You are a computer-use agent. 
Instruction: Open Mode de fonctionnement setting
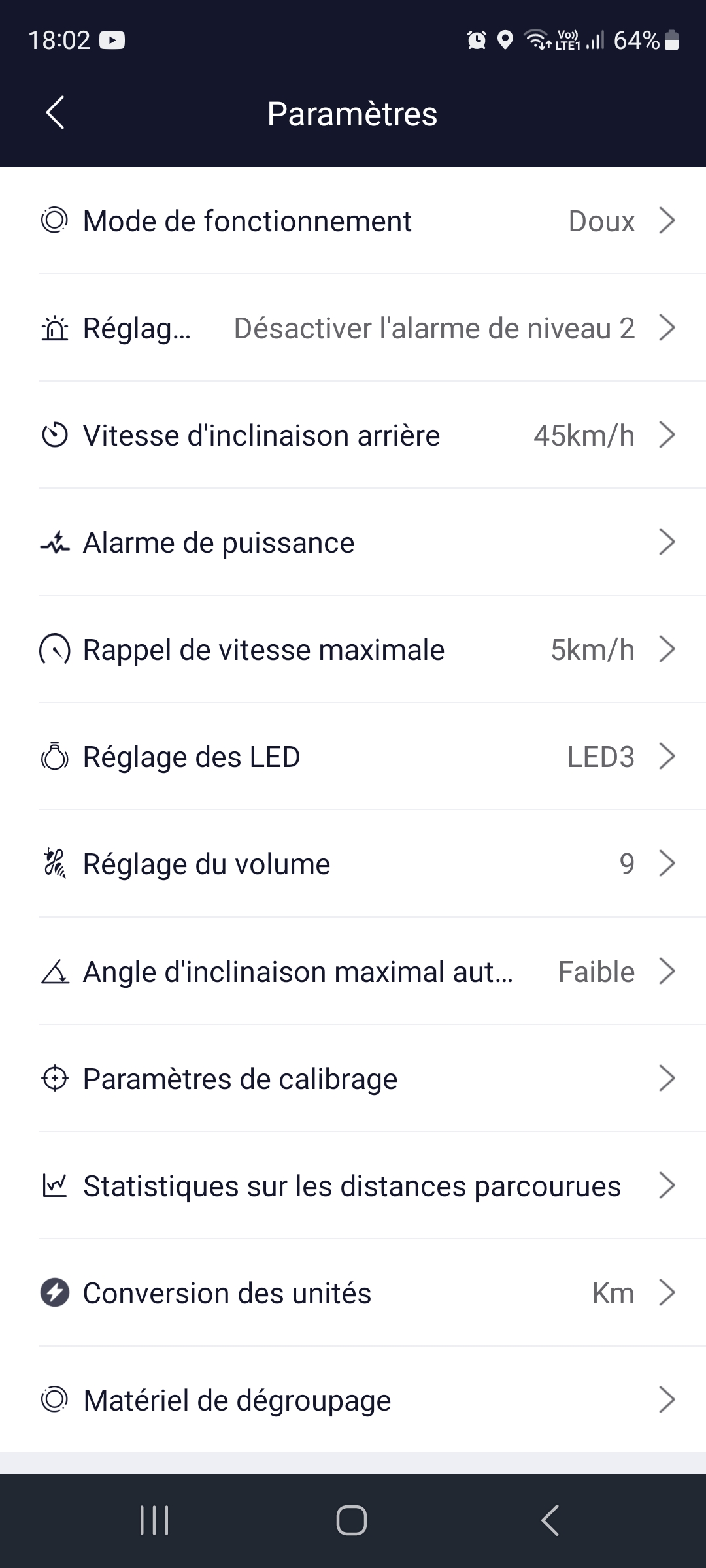(353, 221)
